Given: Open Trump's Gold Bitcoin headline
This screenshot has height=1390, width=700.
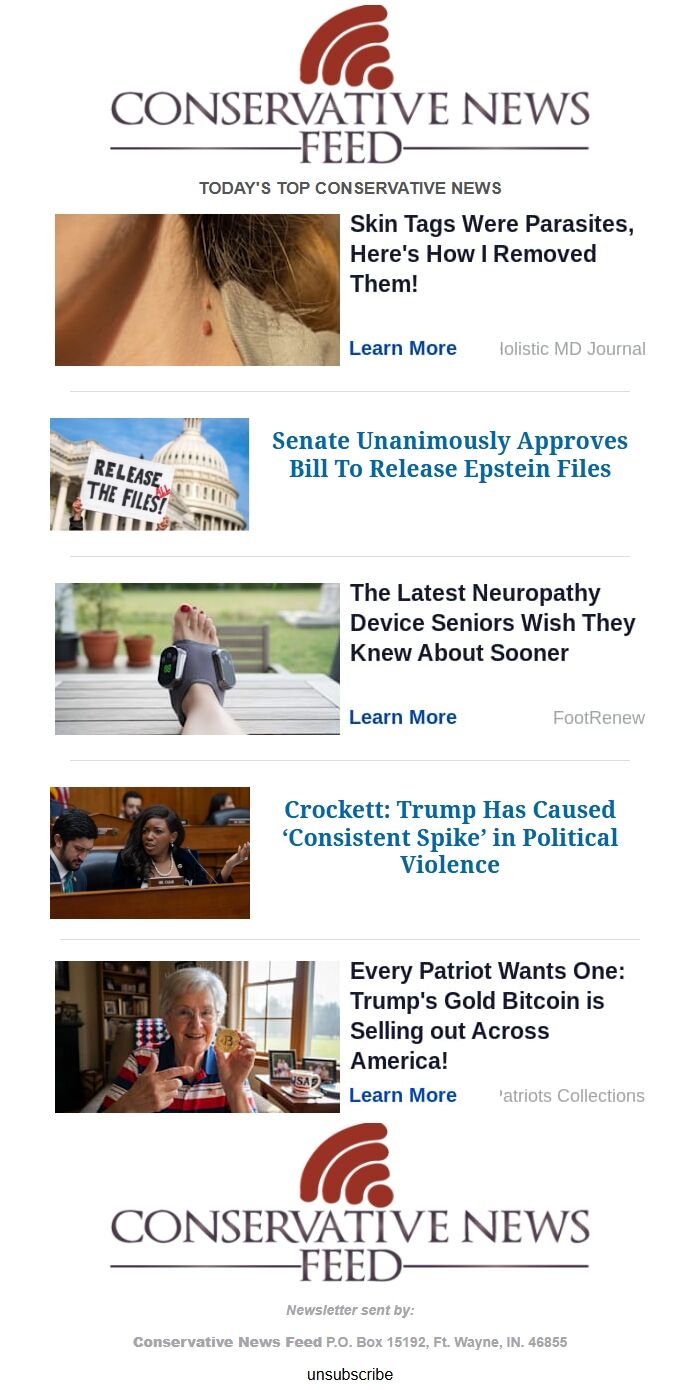Looking at the screenshot, I should pos(487,1015).
